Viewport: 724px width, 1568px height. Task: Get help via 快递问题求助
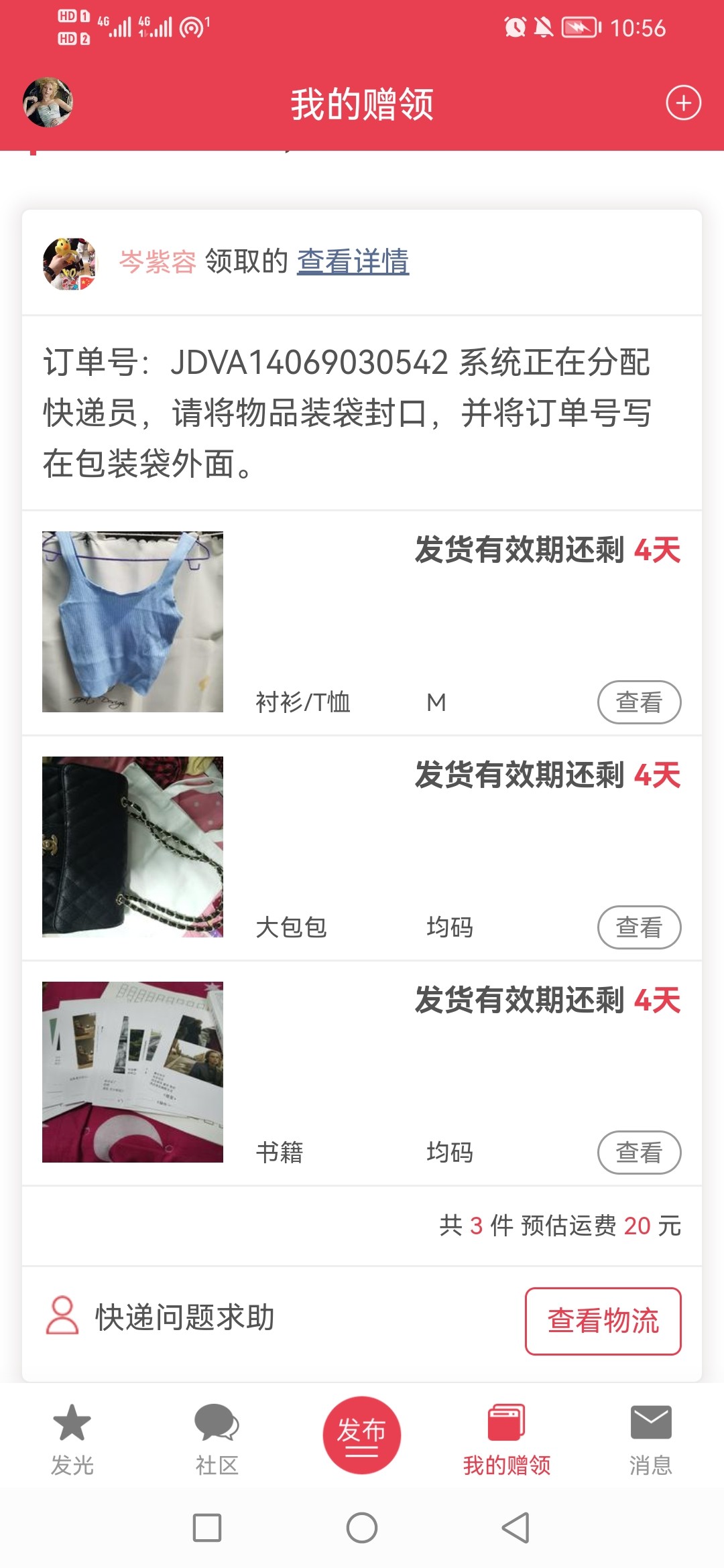pyautogui.click(x=161, y=1317)
